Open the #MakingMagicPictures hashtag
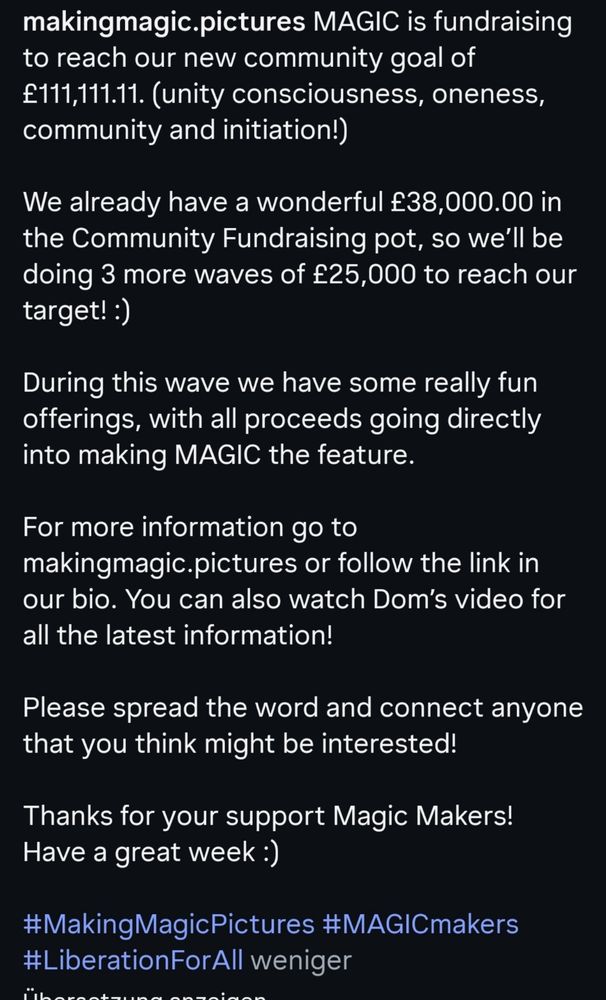 coord(168,923)
